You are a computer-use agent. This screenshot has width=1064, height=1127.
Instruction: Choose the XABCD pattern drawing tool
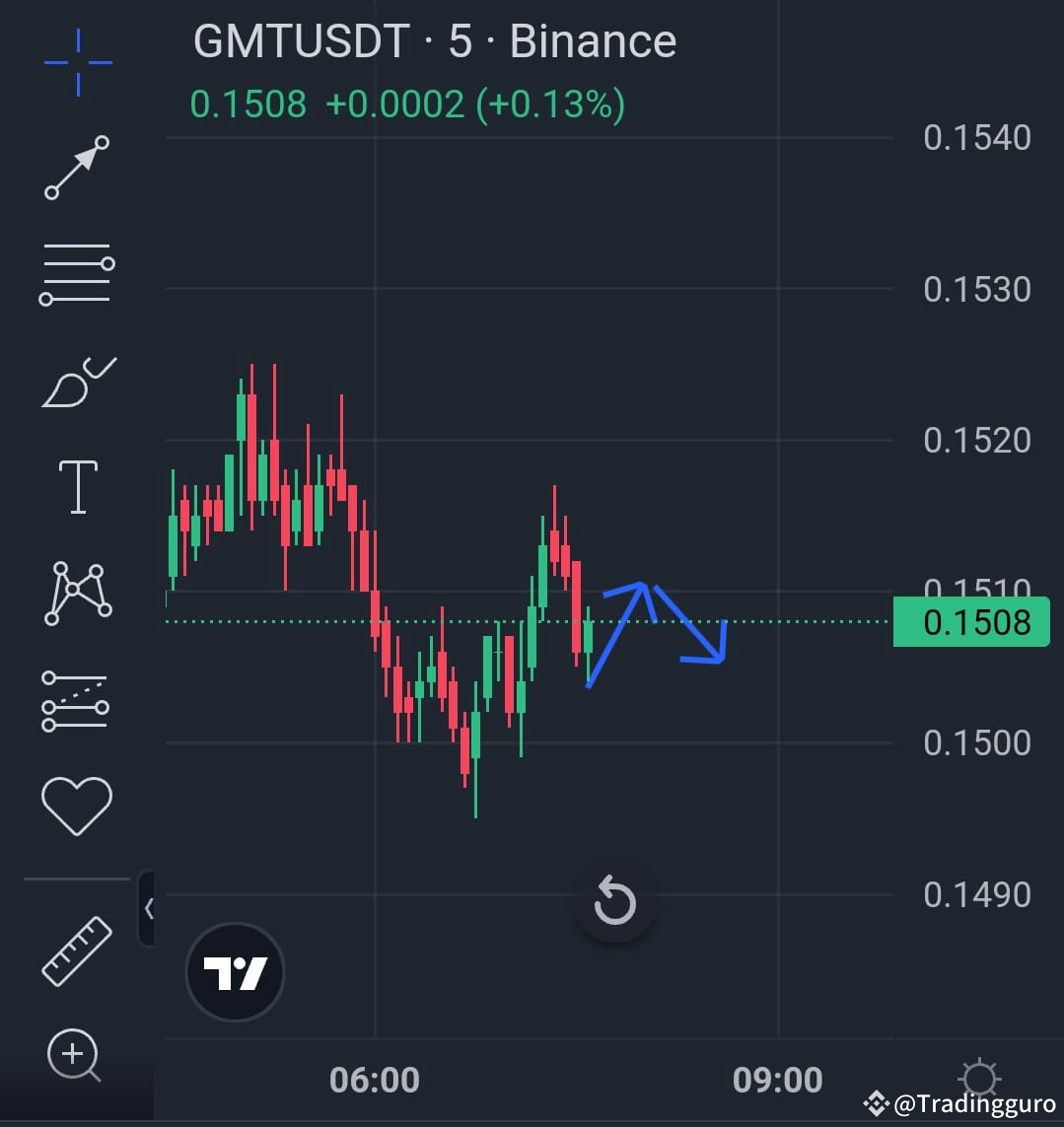click(x=77, y=592)
